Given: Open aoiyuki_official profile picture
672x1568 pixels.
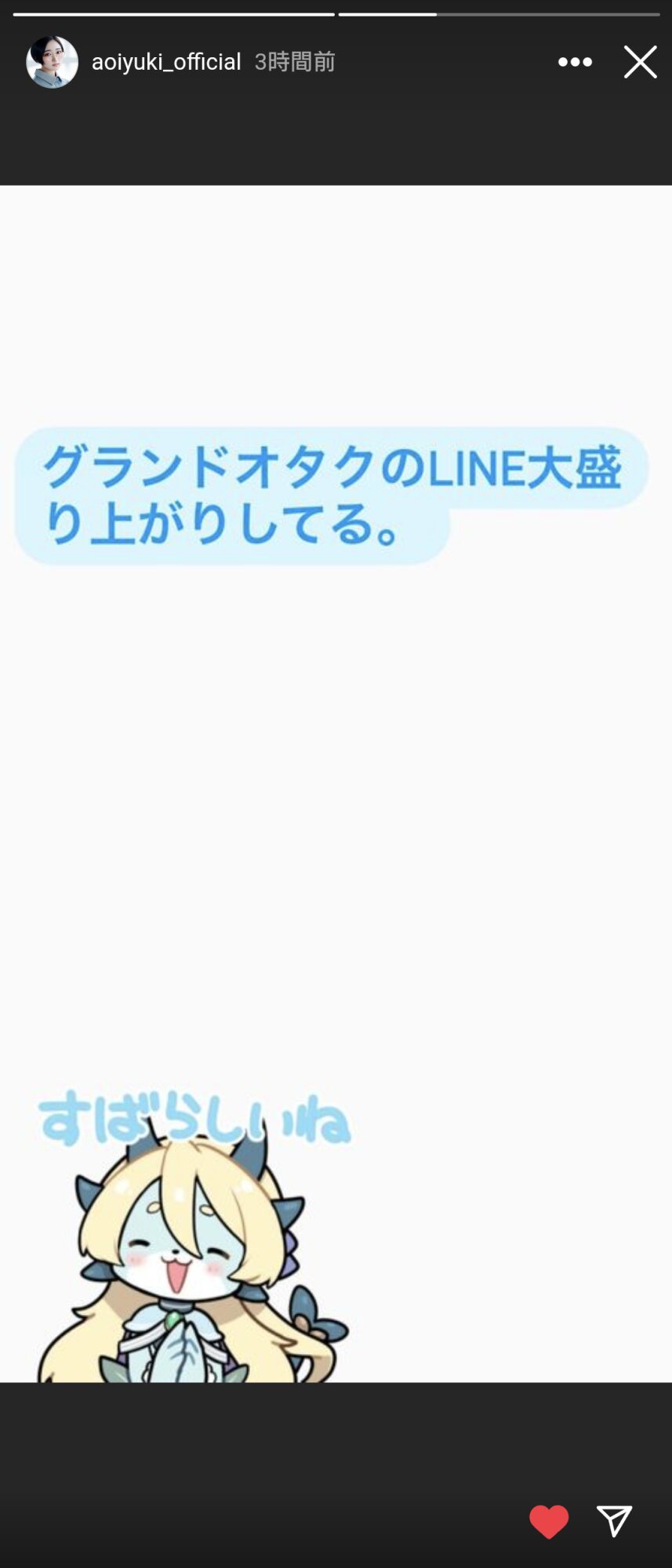Looking at the screenshot, I should coord(52,62).
